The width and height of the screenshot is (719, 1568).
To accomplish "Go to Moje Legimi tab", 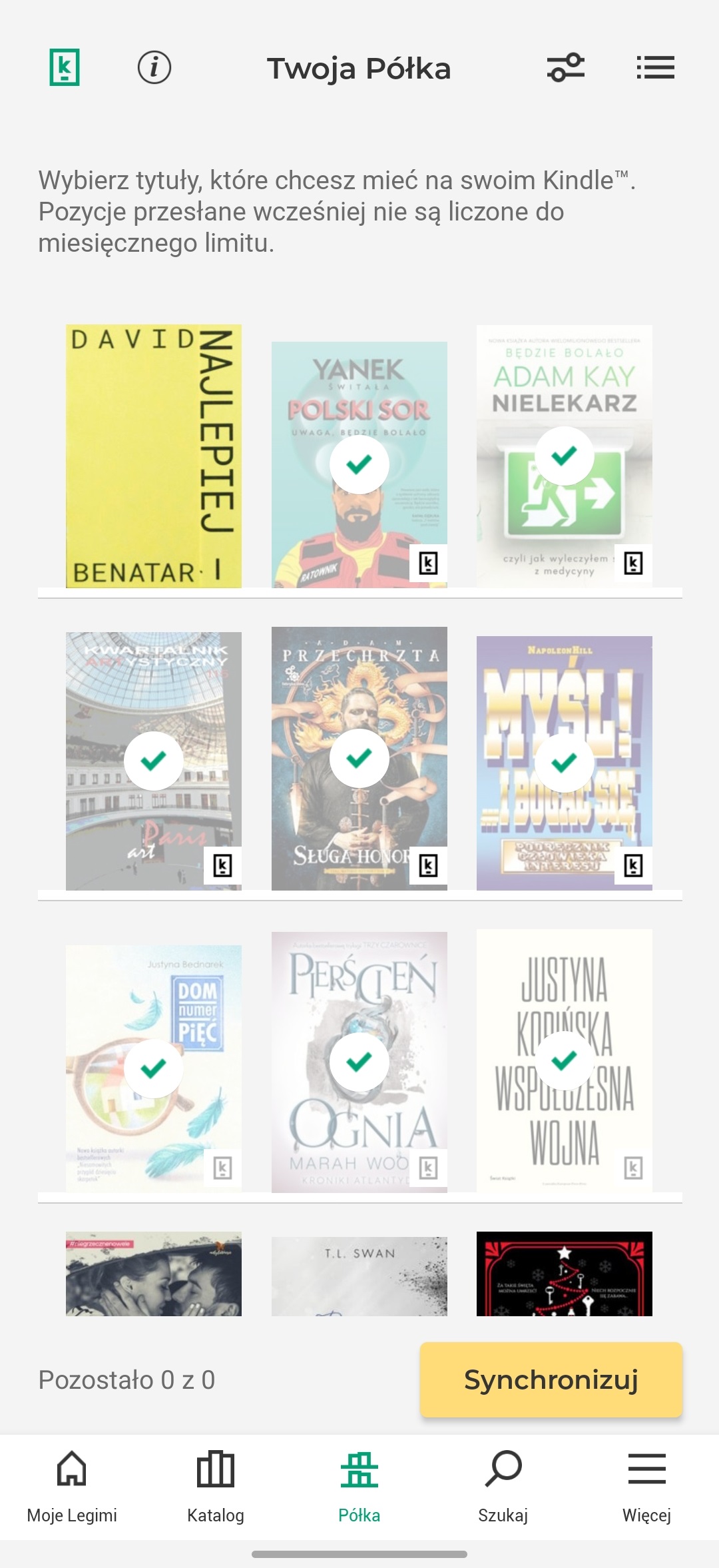I will pos(72,1487).
